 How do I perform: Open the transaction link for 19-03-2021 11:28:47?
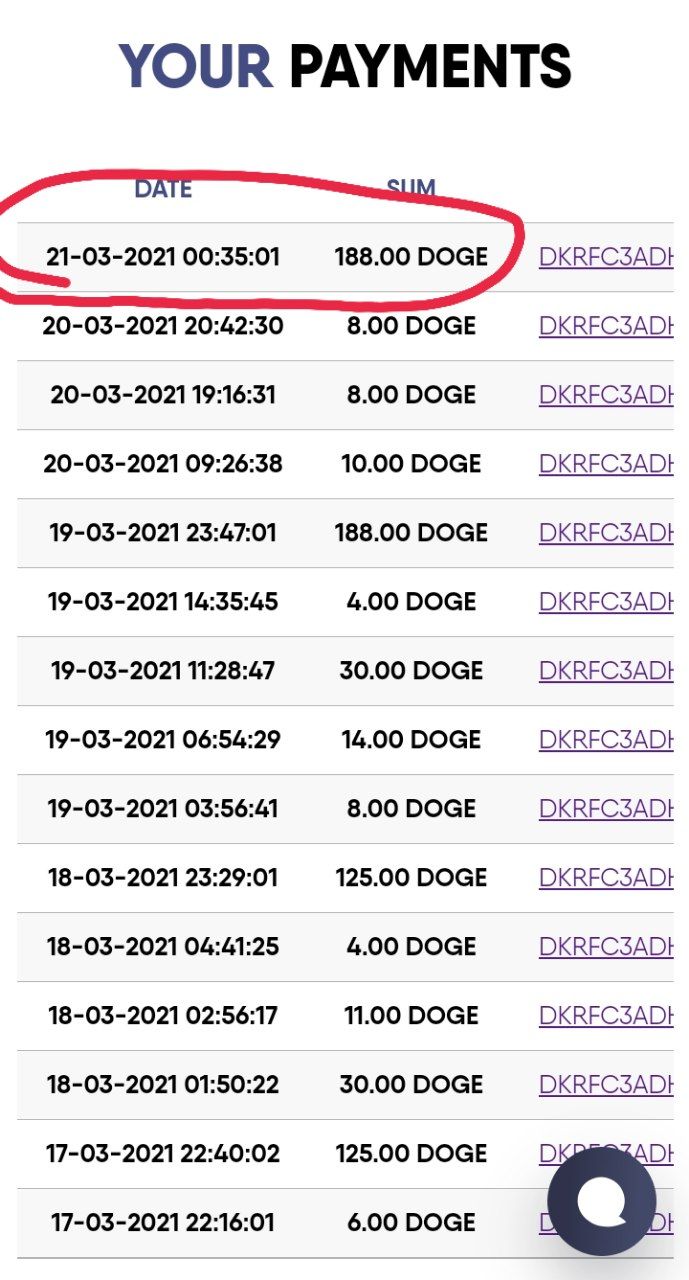point(606,671)
